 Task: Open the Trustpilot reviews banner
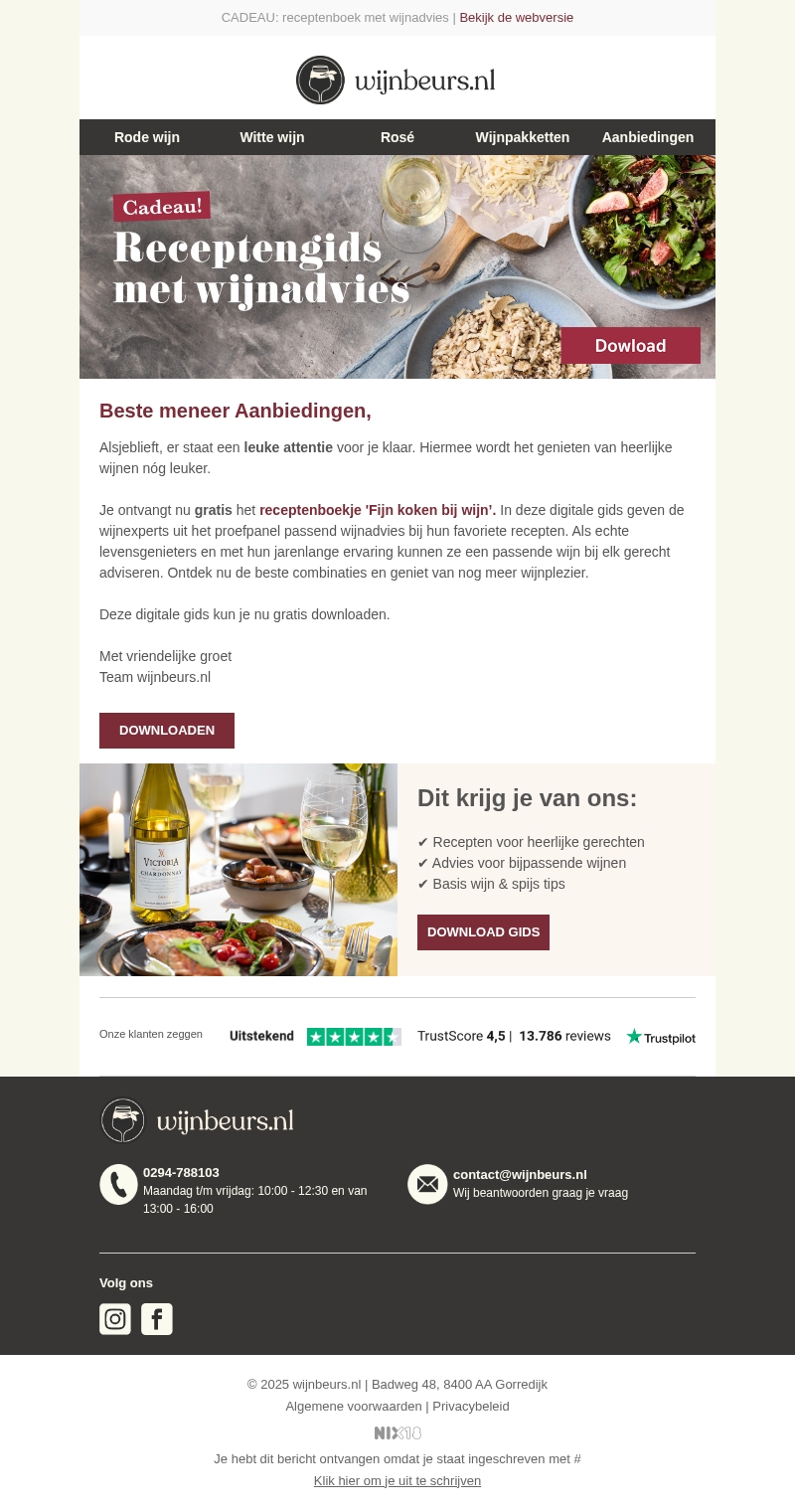pos(397,1037)
